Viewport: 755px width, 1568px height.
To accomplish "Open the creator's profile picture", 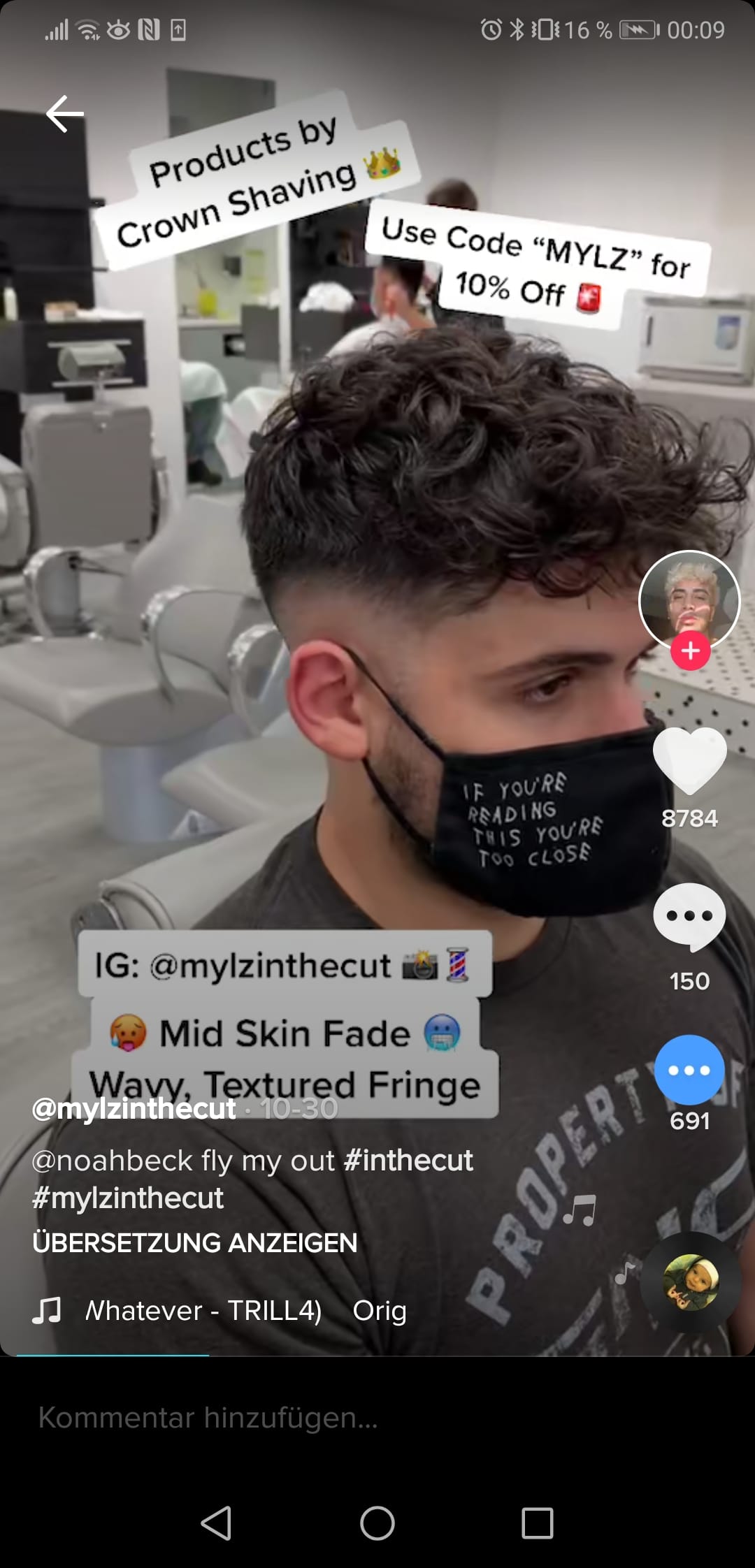I will click(x=689, y=601).
